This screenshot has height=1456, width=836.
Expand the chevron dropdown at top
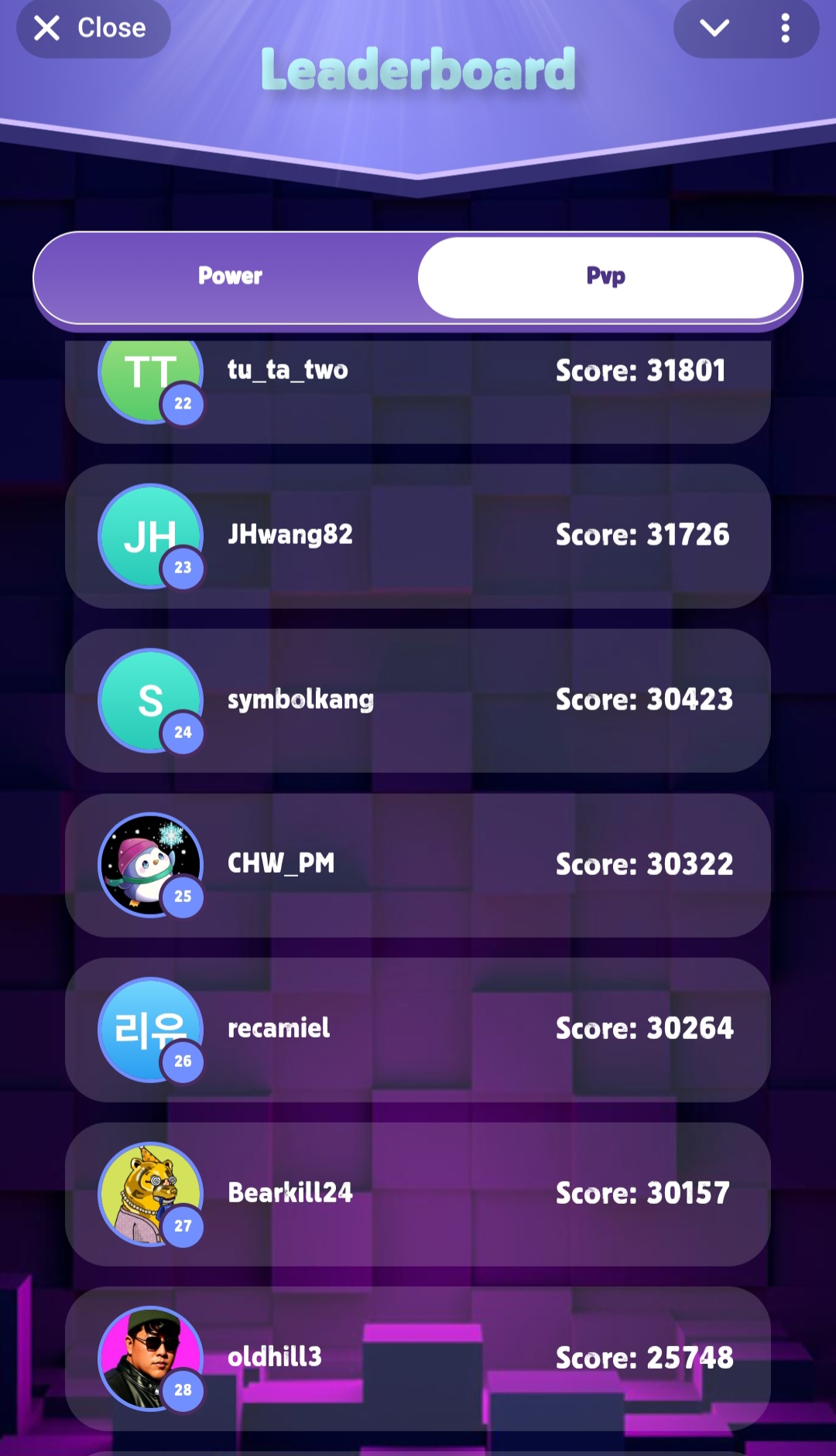[x=714, y=29]
